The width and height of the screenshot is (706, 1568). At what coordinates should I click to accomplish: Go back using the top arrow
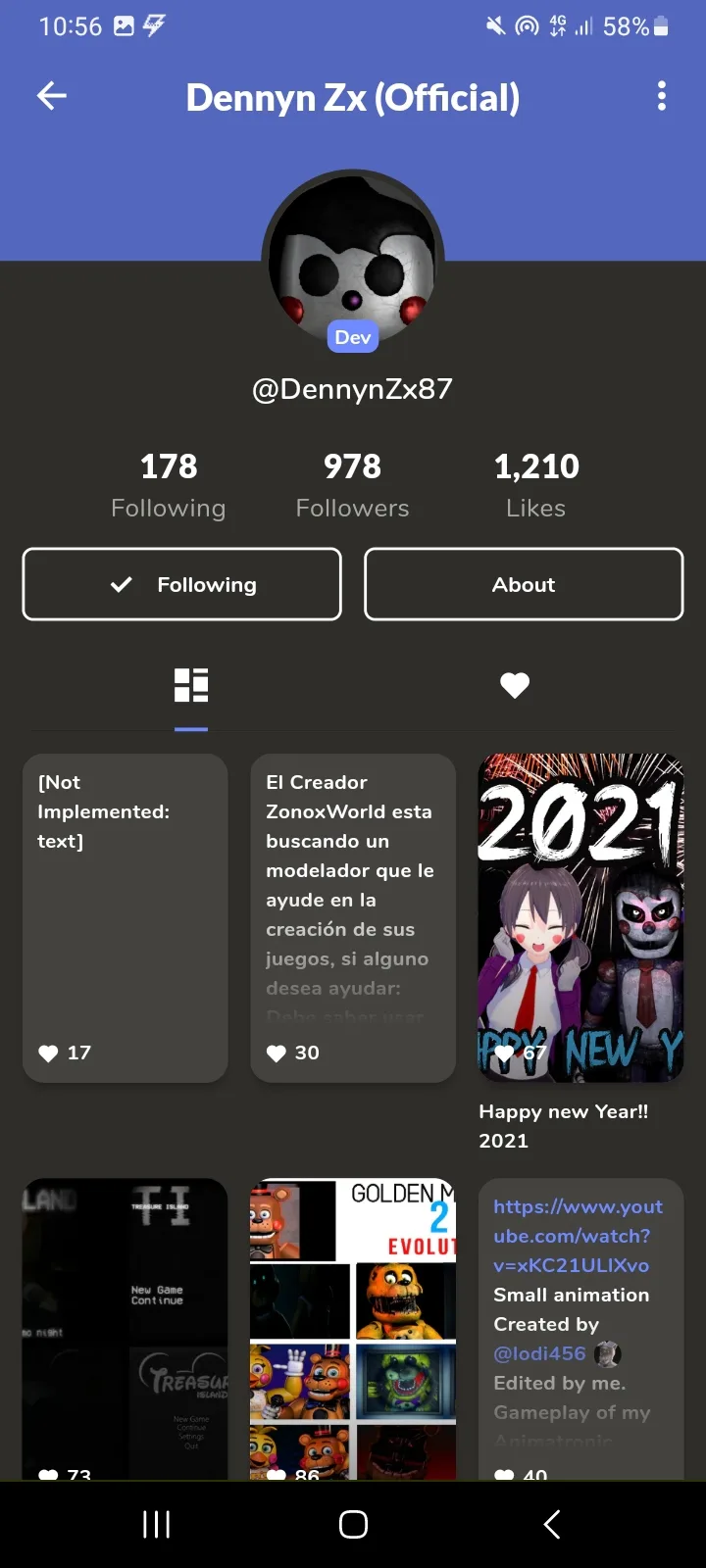(x=52, y=96)
